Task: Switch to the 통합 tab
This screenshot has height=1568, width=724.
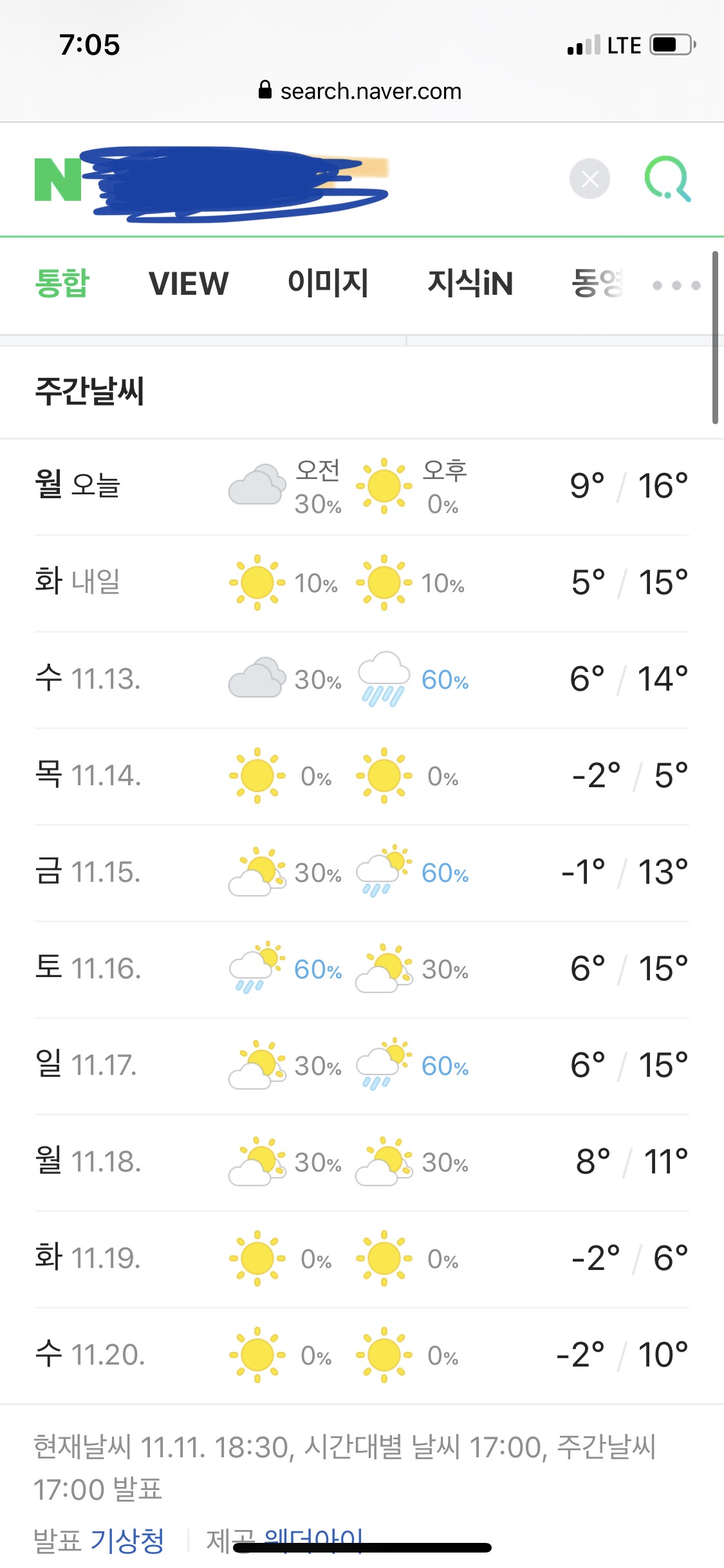Action: click(x=62, y=283)
